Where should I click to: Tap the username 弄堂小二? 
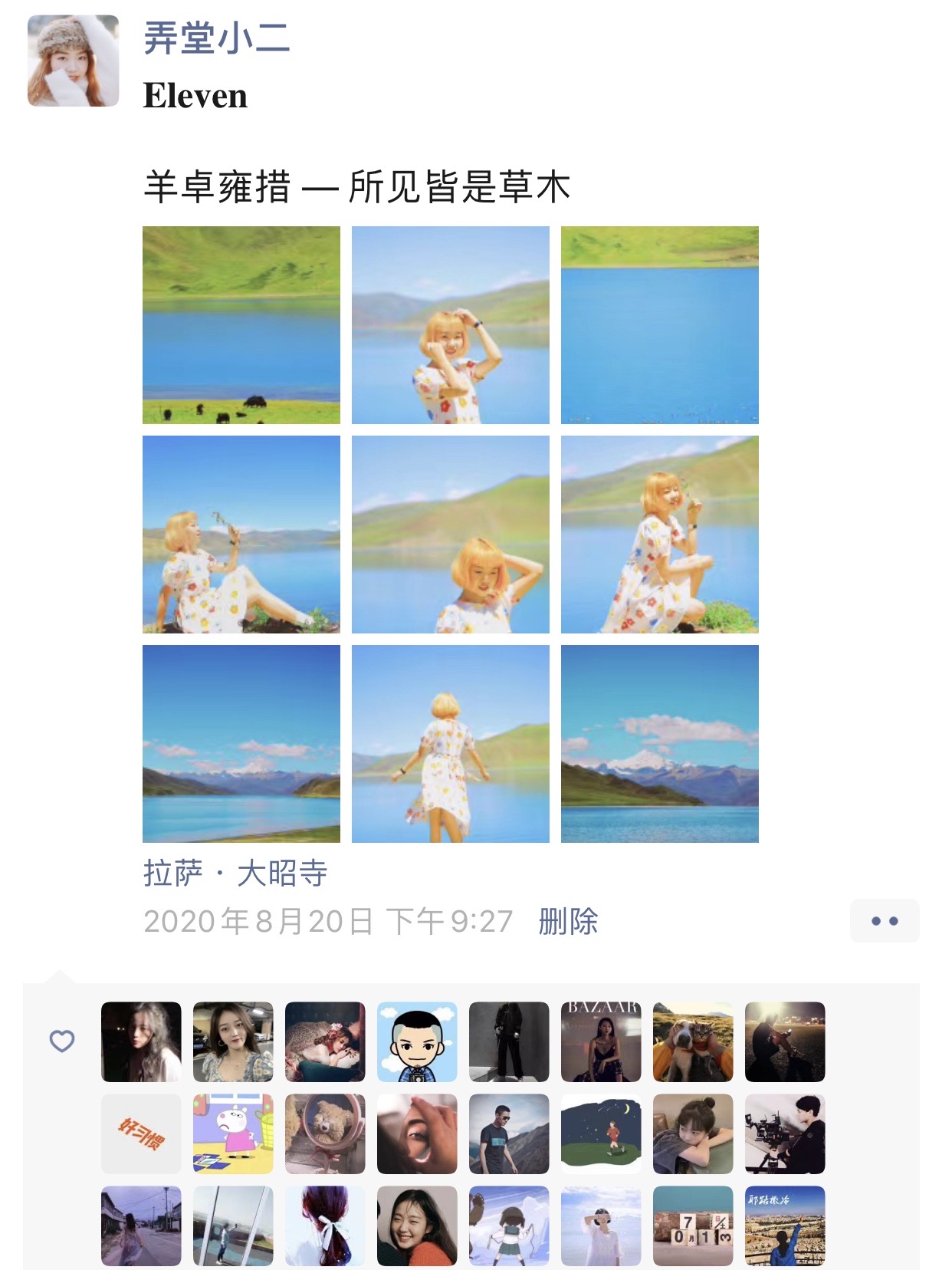click(x=217, y=38)
